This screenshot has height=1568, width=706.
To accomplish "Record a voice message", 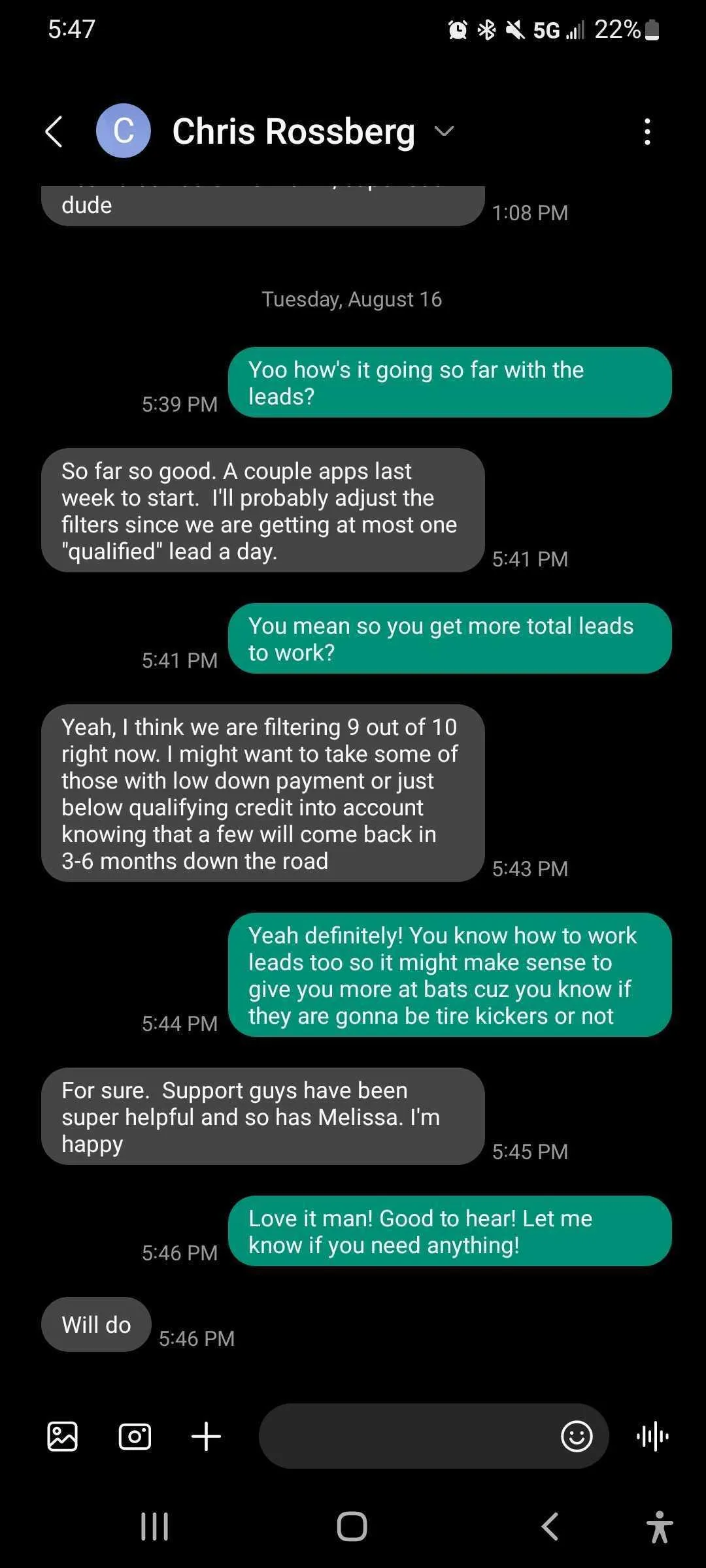I will (652, 1436).
